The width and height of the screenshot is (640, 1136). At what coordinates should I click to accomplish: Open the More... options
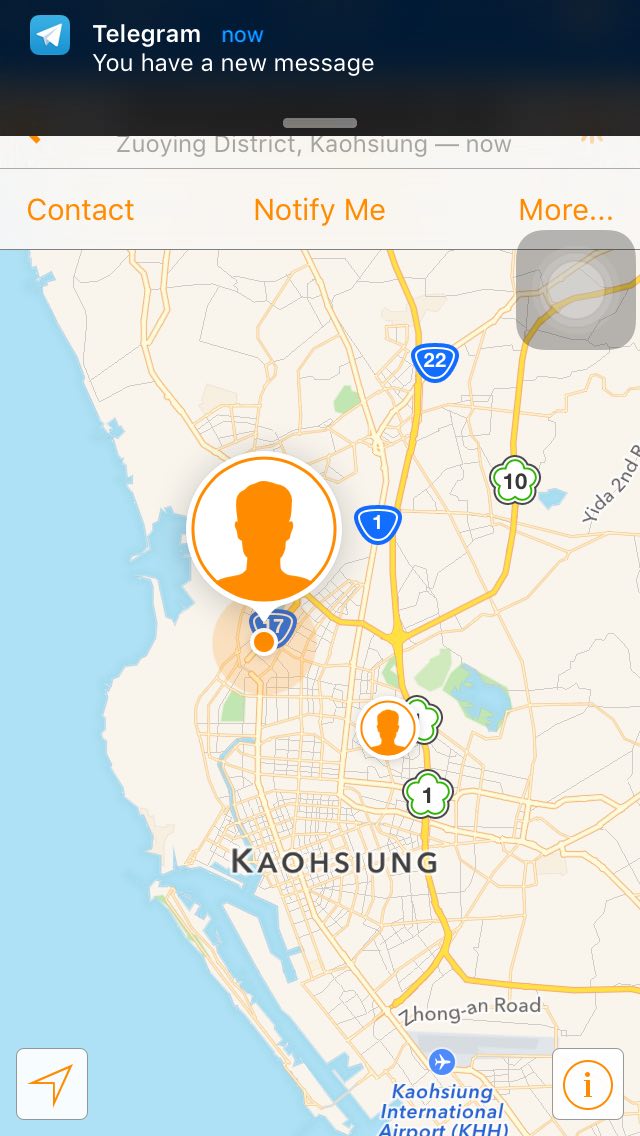tap(566, 210)
